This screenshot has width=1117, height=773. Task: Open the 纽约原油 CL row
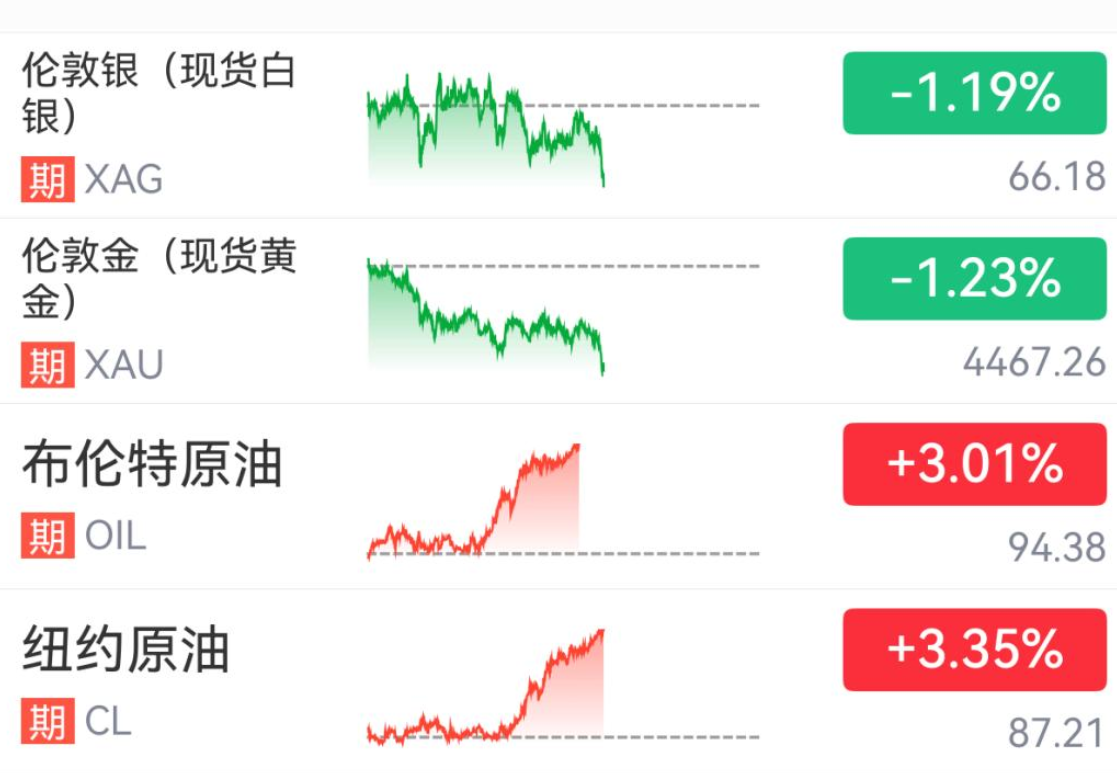point(558,681)
